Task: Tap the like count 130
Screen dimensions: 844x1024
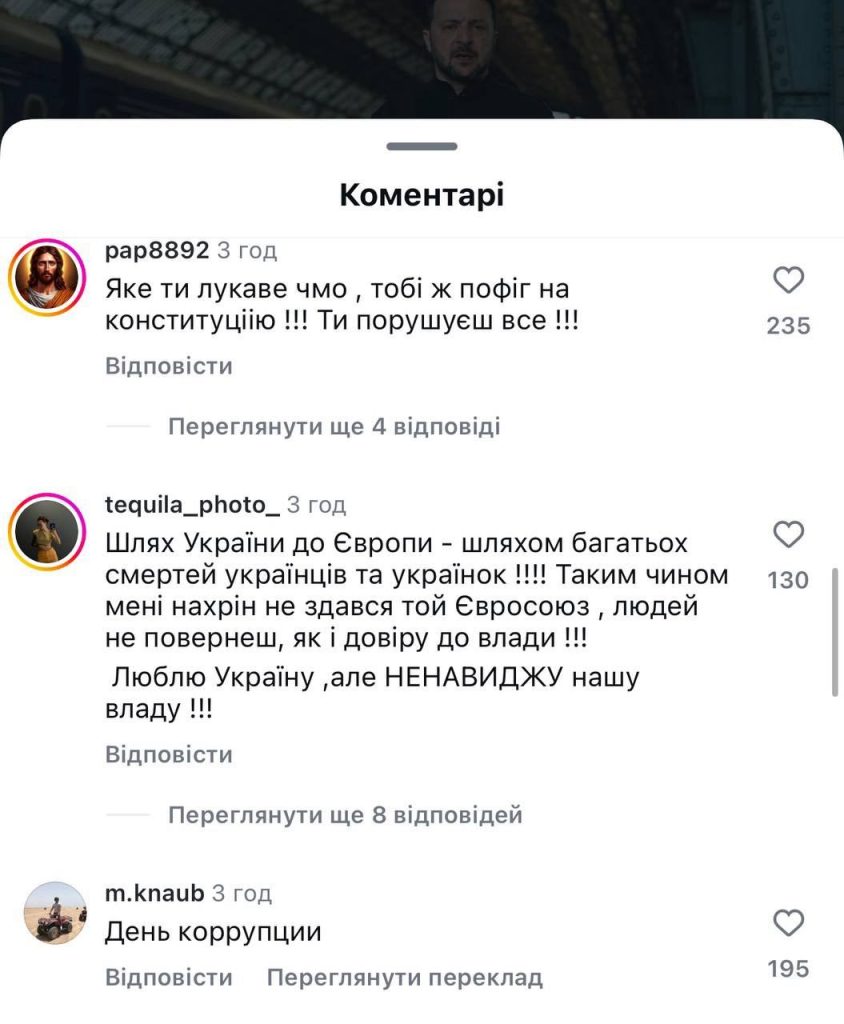Action: (790, 578)
